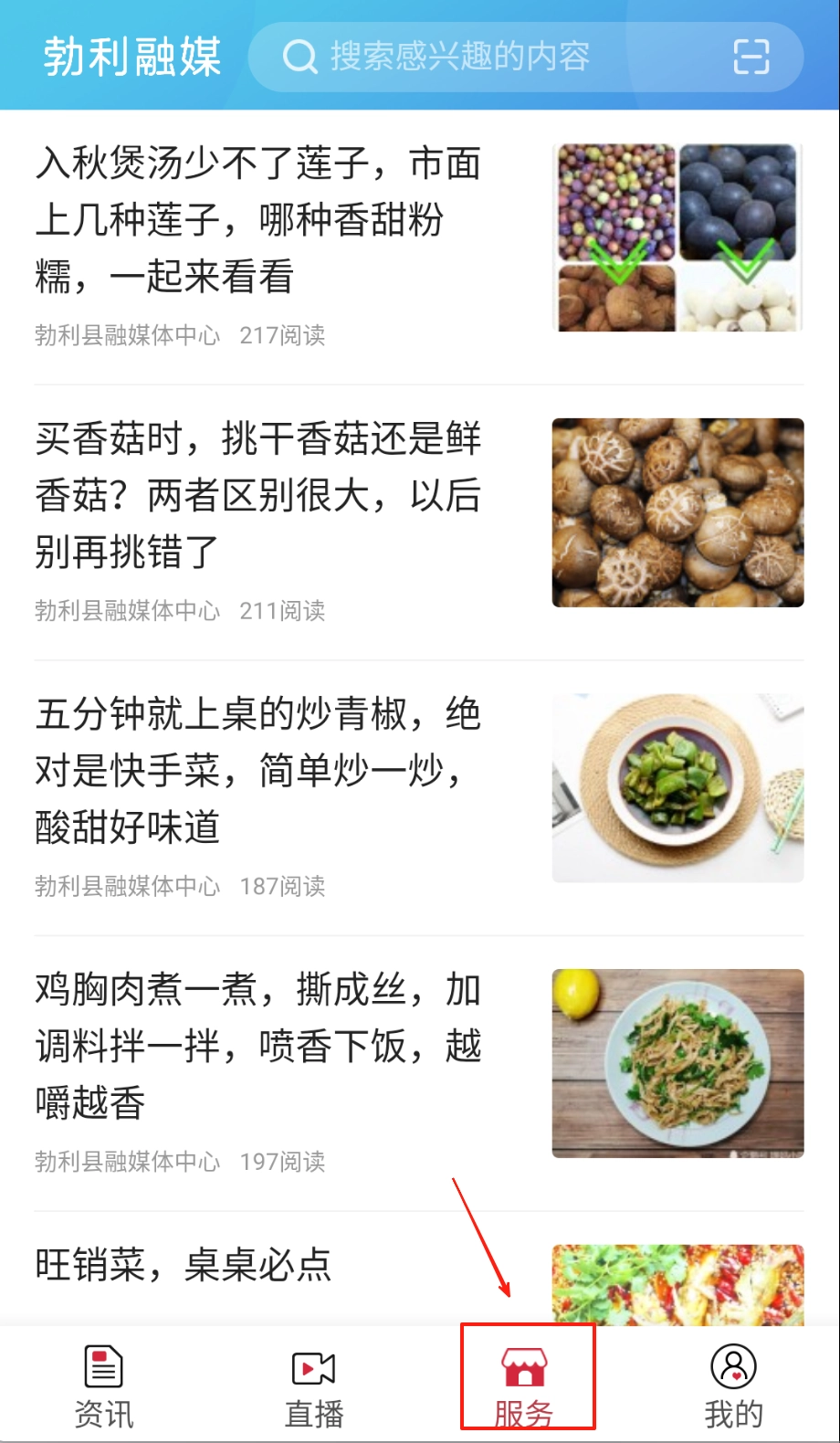Open the lotus seed soup article

[x=258, y=220]
